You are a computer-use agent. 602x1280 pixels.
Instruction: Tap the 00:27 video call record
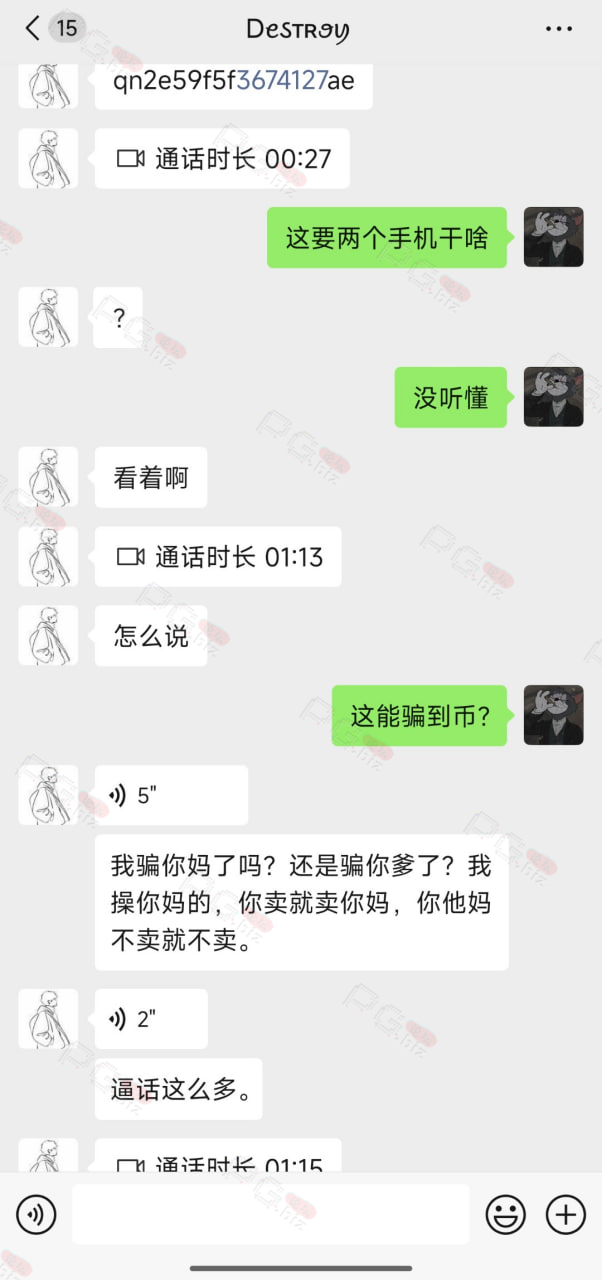click(x=222, y=158)
